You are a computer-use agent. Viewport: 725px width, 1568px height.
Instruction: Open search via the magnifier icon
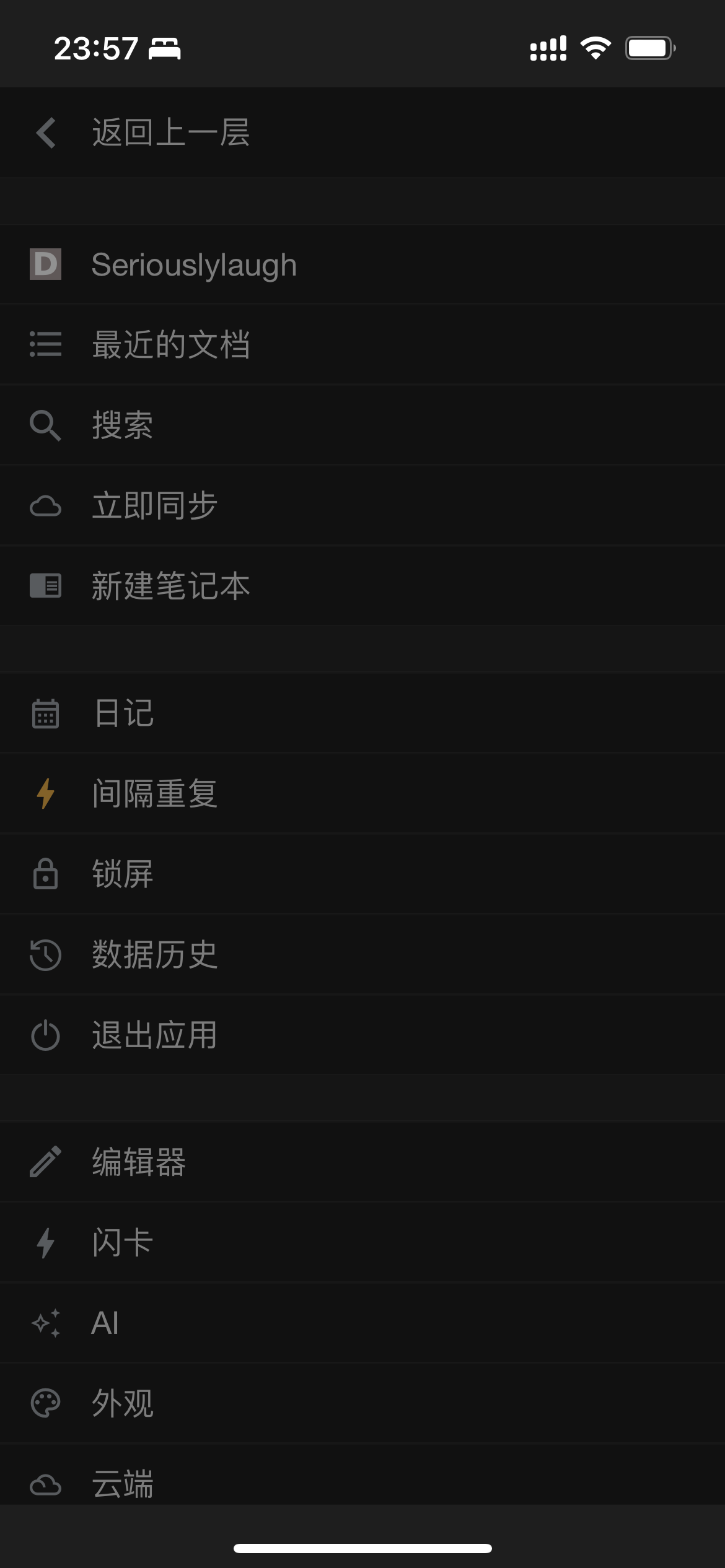pyautogui.click(x=46, y=425)
